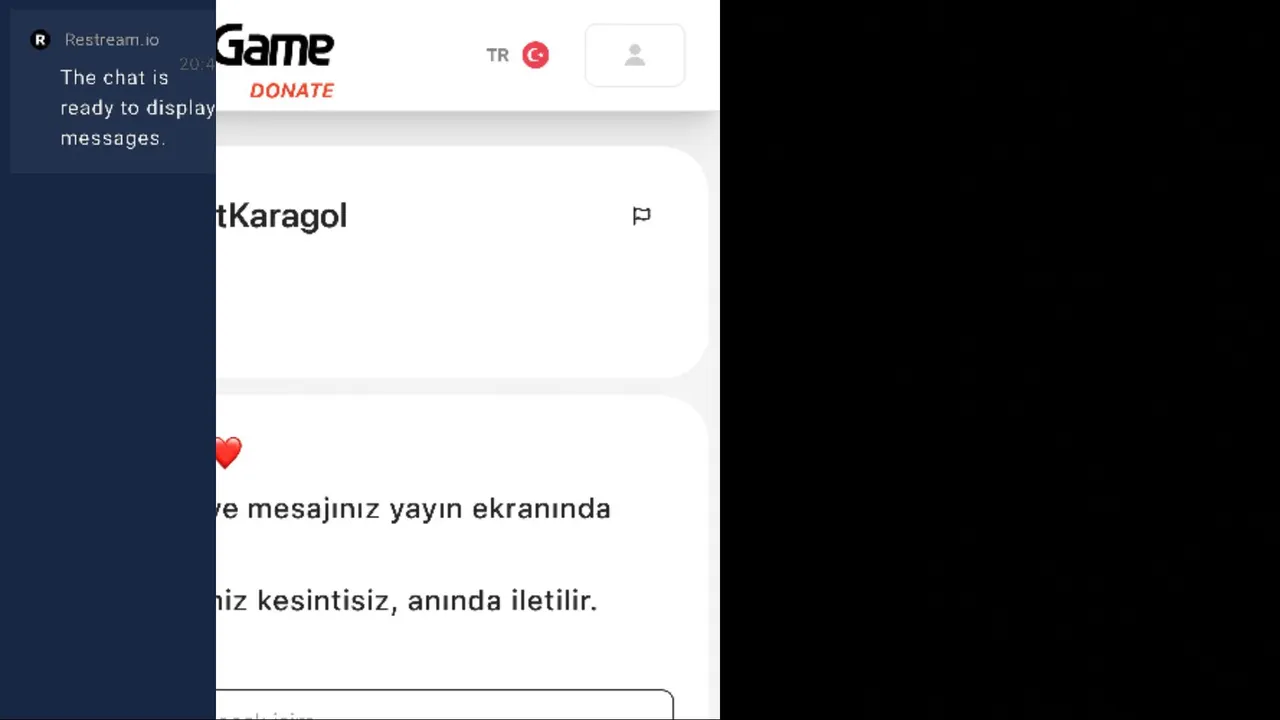Viewport: 1280px width, 720px height.
Task: Open the TR language selector
Action: (516, 55)
